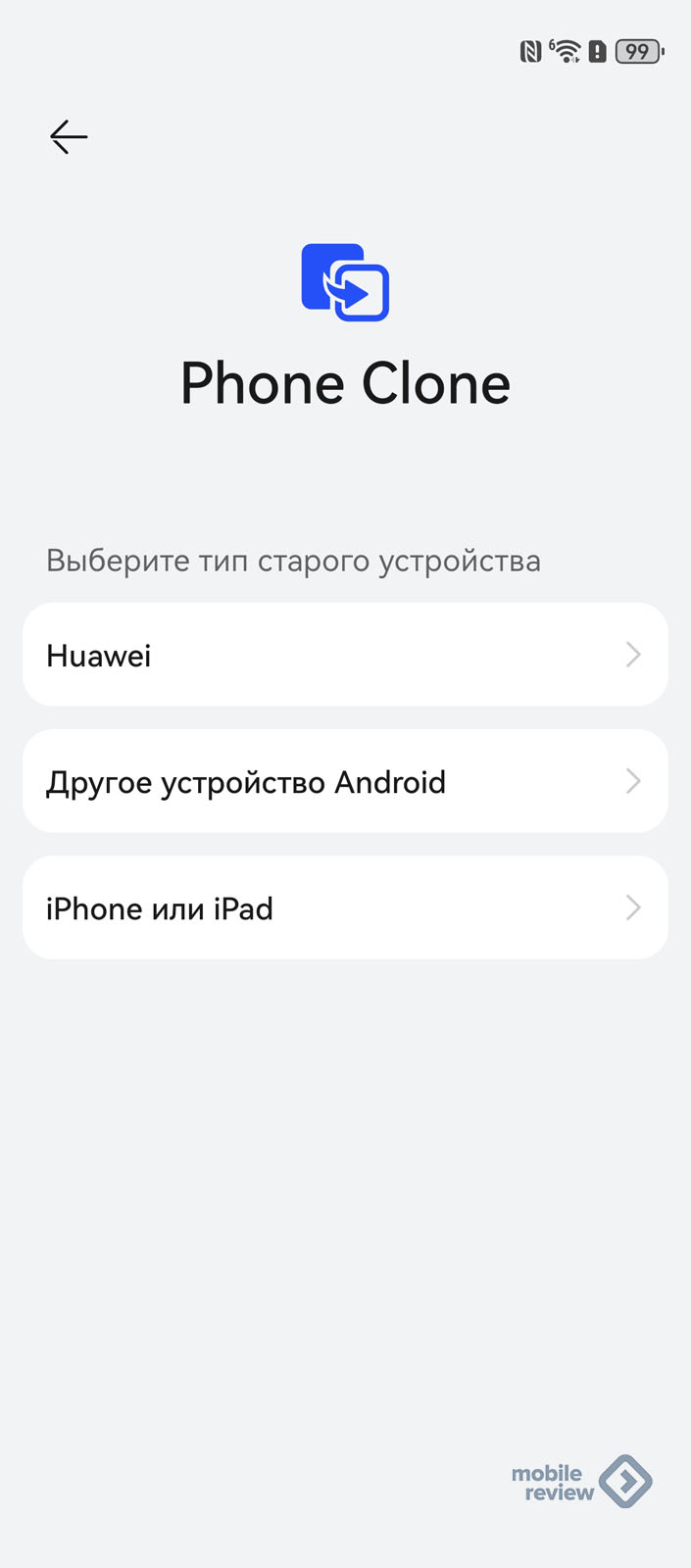Go back using the top arrow

69,137
